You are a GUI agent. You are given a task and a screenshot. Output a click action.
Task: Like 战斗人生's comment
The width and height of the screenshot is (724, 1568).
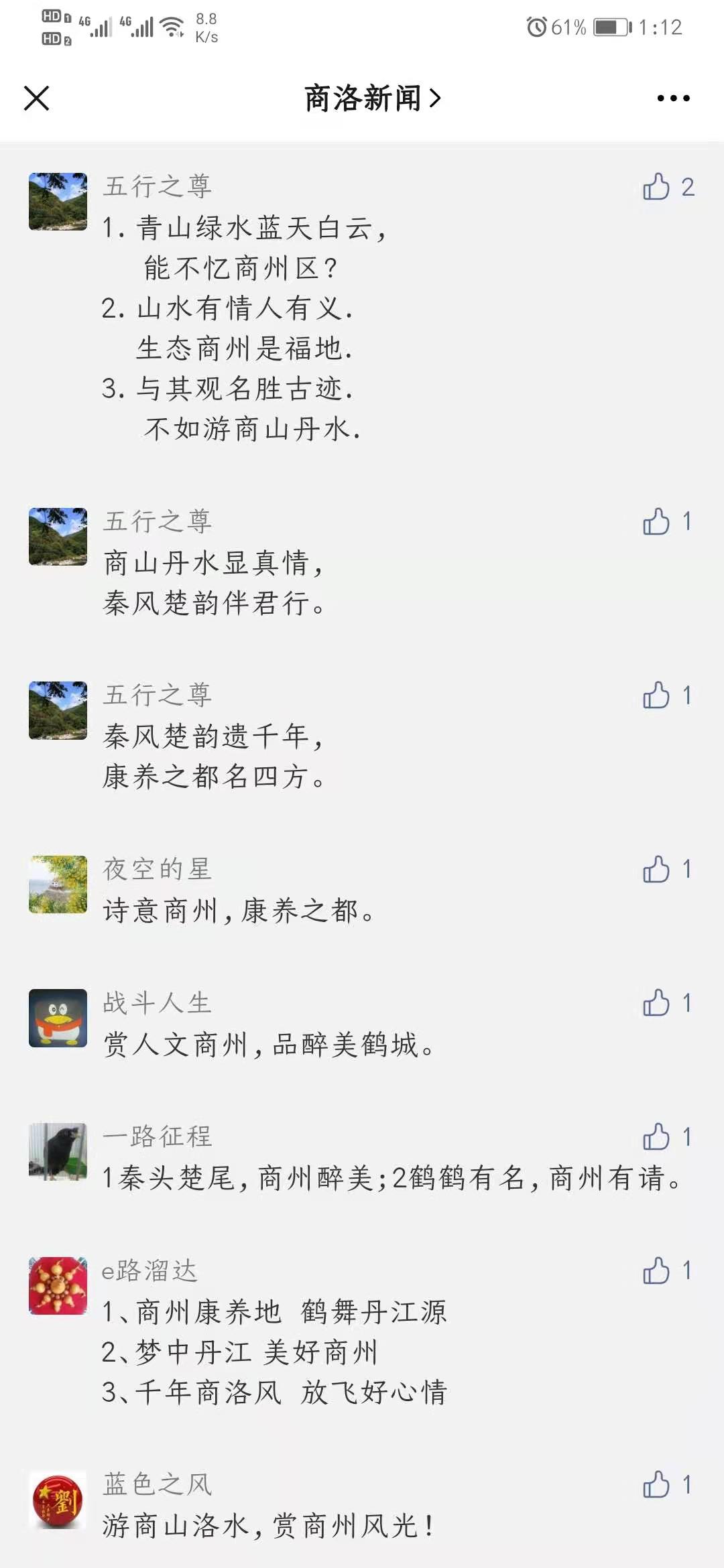click(x=657, y=1003)
